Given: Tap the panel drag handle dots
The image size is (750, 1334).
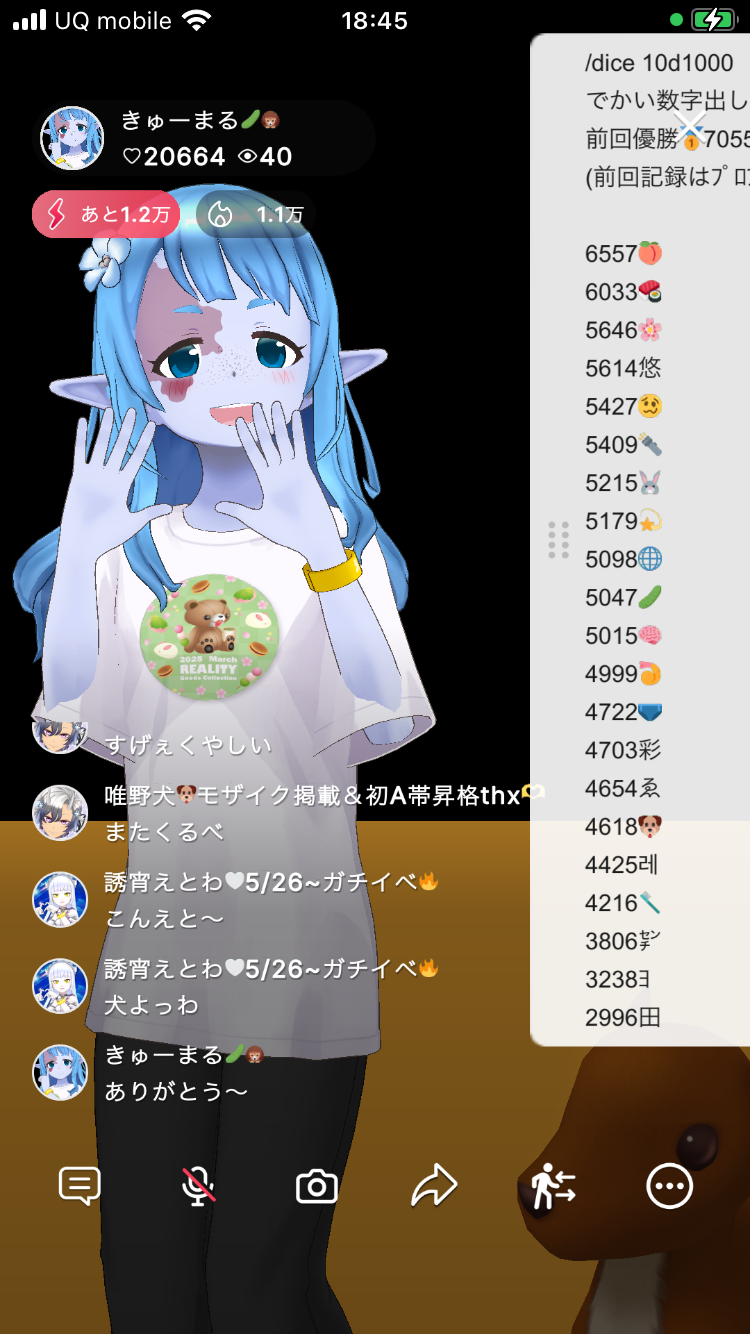Looking at the screenshot, I should [558, 540].
